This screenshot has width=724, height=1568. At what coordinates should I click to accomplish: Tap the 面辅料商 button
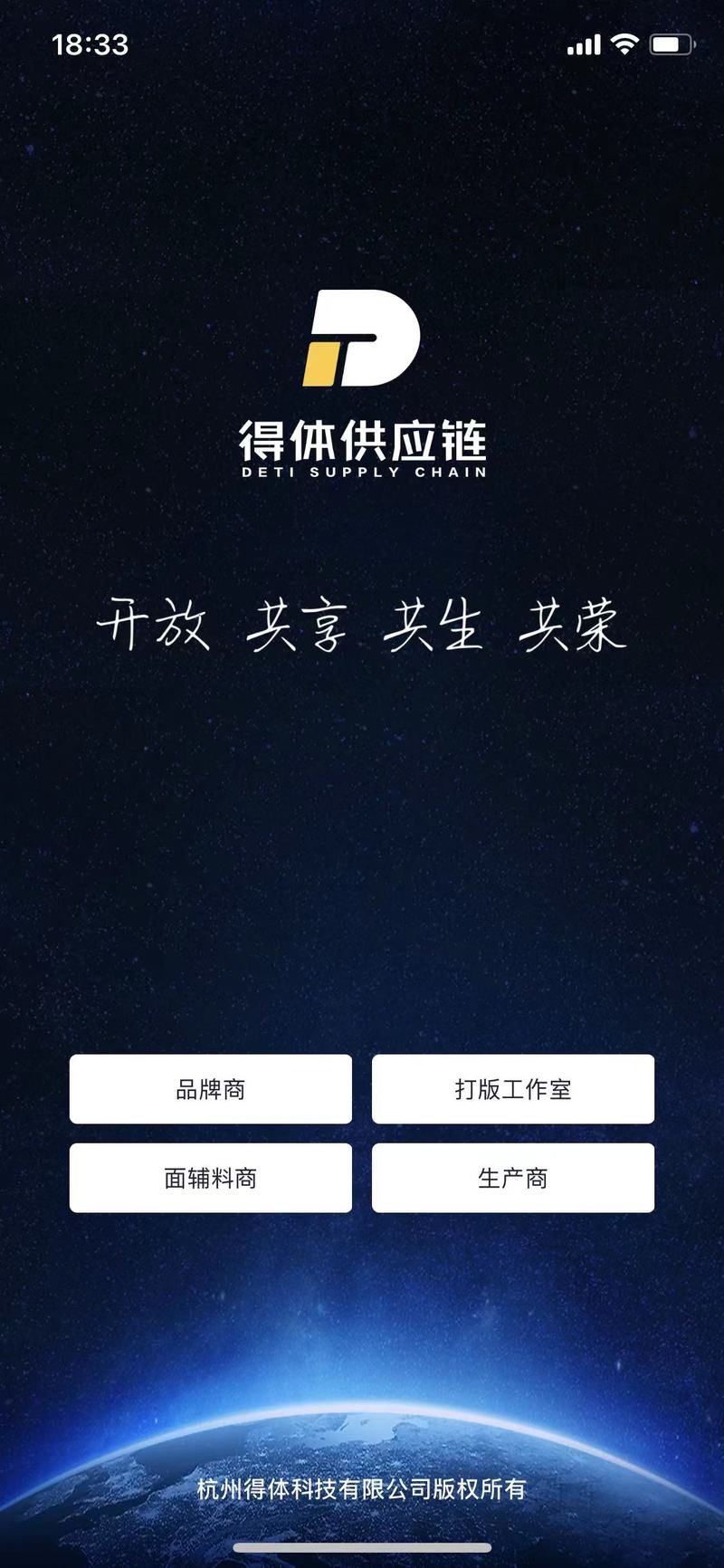[x=210, y=1178]
